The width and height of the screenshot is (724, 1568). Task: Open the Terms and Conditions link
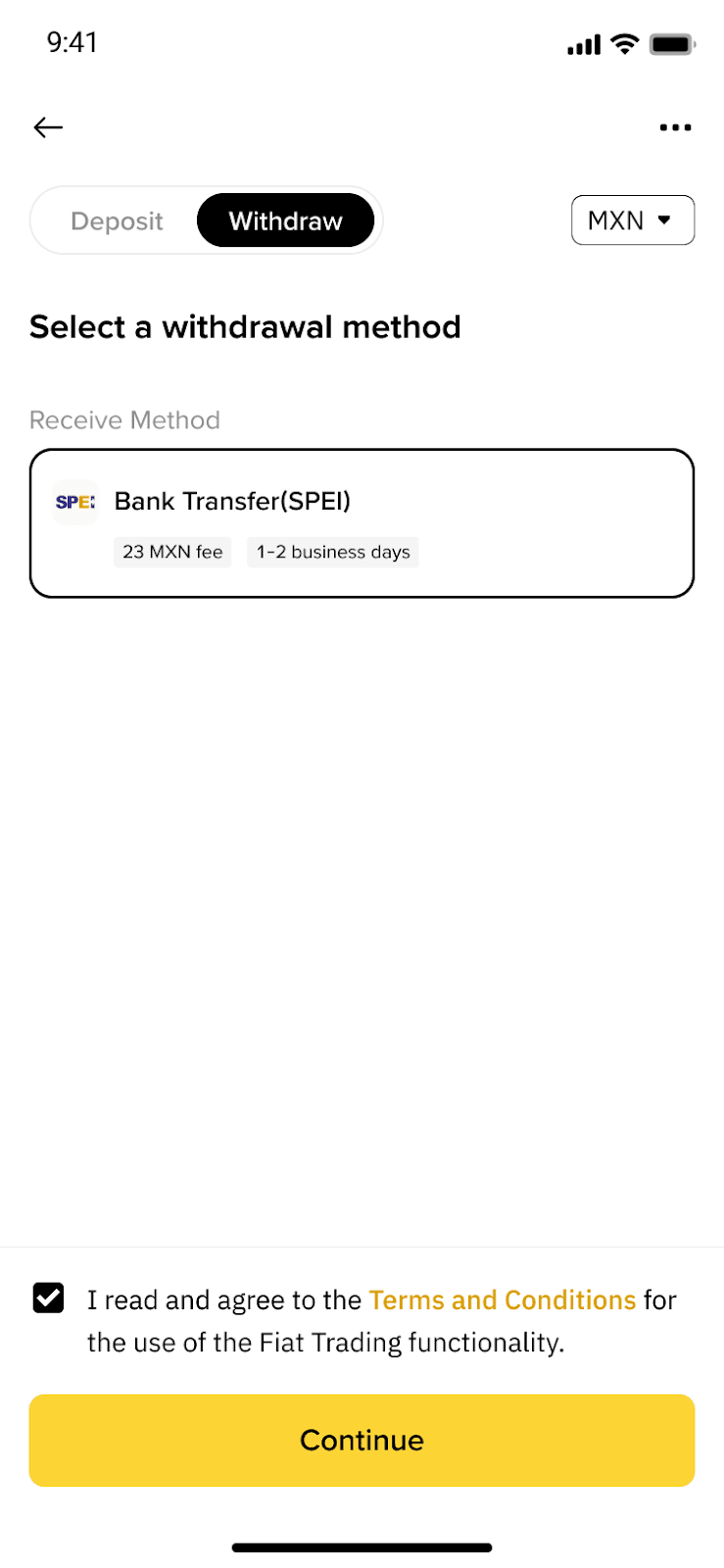click(x=503, y=1300)
